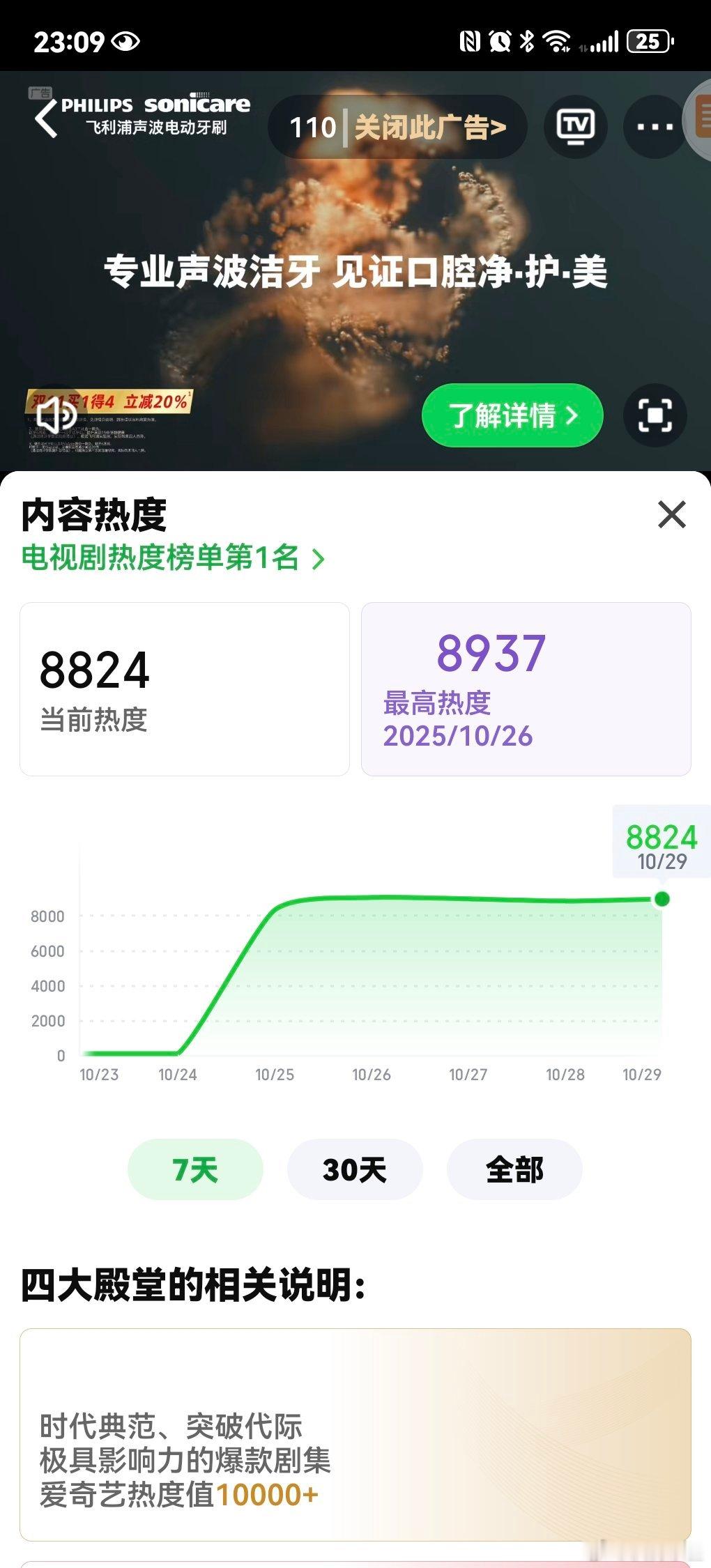Switch to the 30天 tab
Screen dimensions: 711x1568
point(354,1169)
